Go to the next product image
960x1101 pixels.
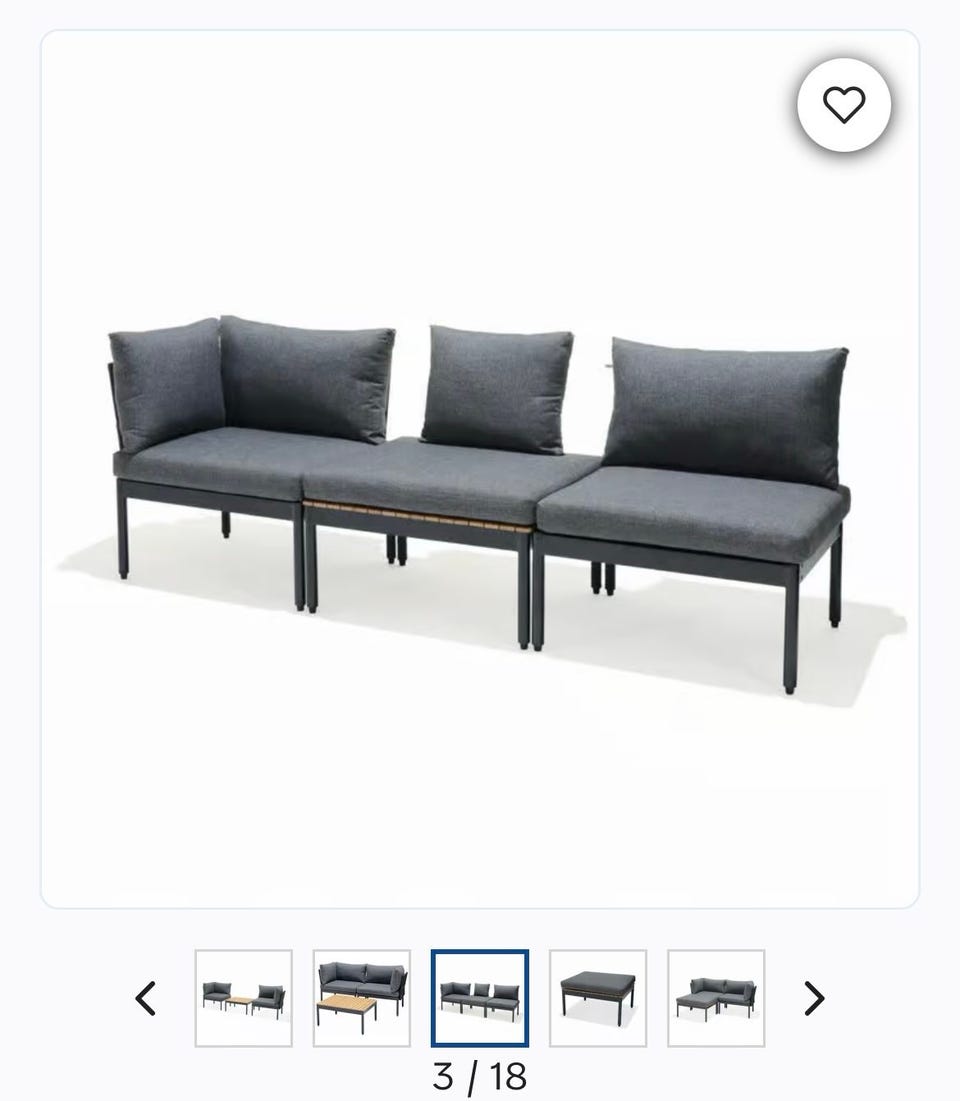815,998
